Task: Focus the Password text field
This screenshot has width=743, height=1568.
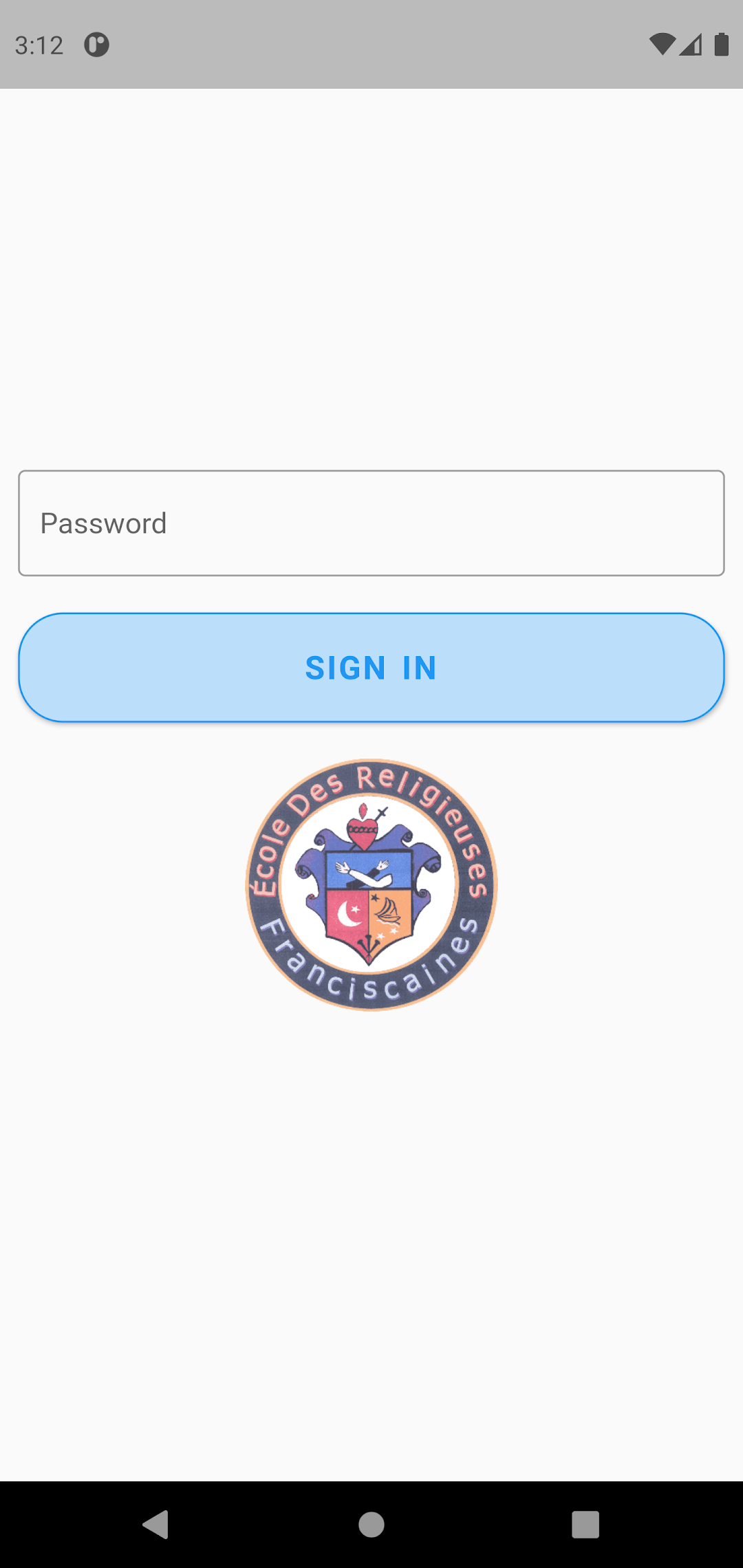Action: point(371,523)
